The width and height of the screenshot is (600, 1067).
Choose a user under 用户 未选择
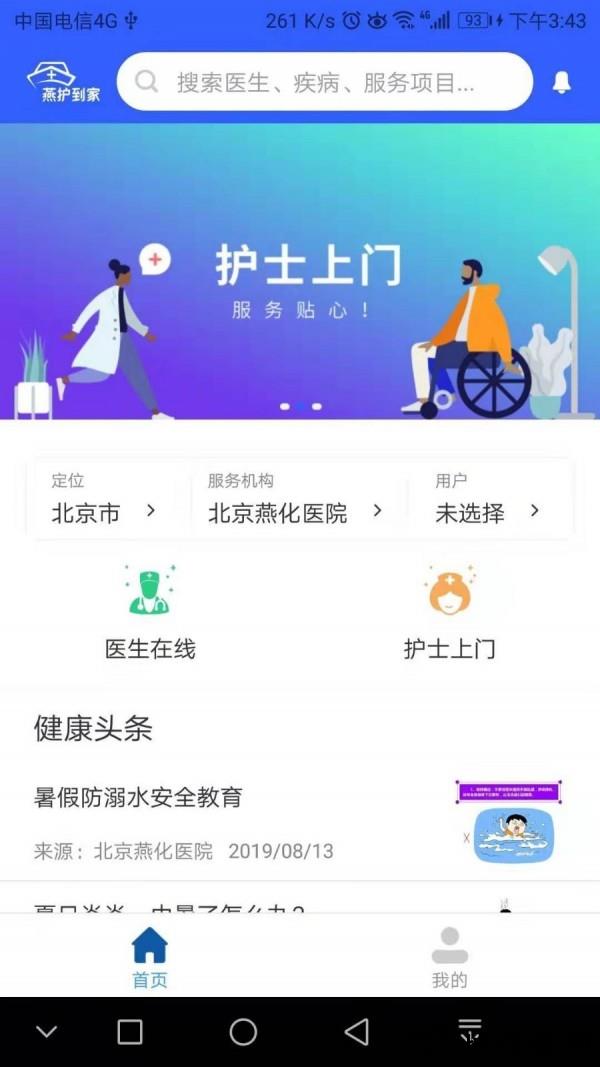pos(488,500)
